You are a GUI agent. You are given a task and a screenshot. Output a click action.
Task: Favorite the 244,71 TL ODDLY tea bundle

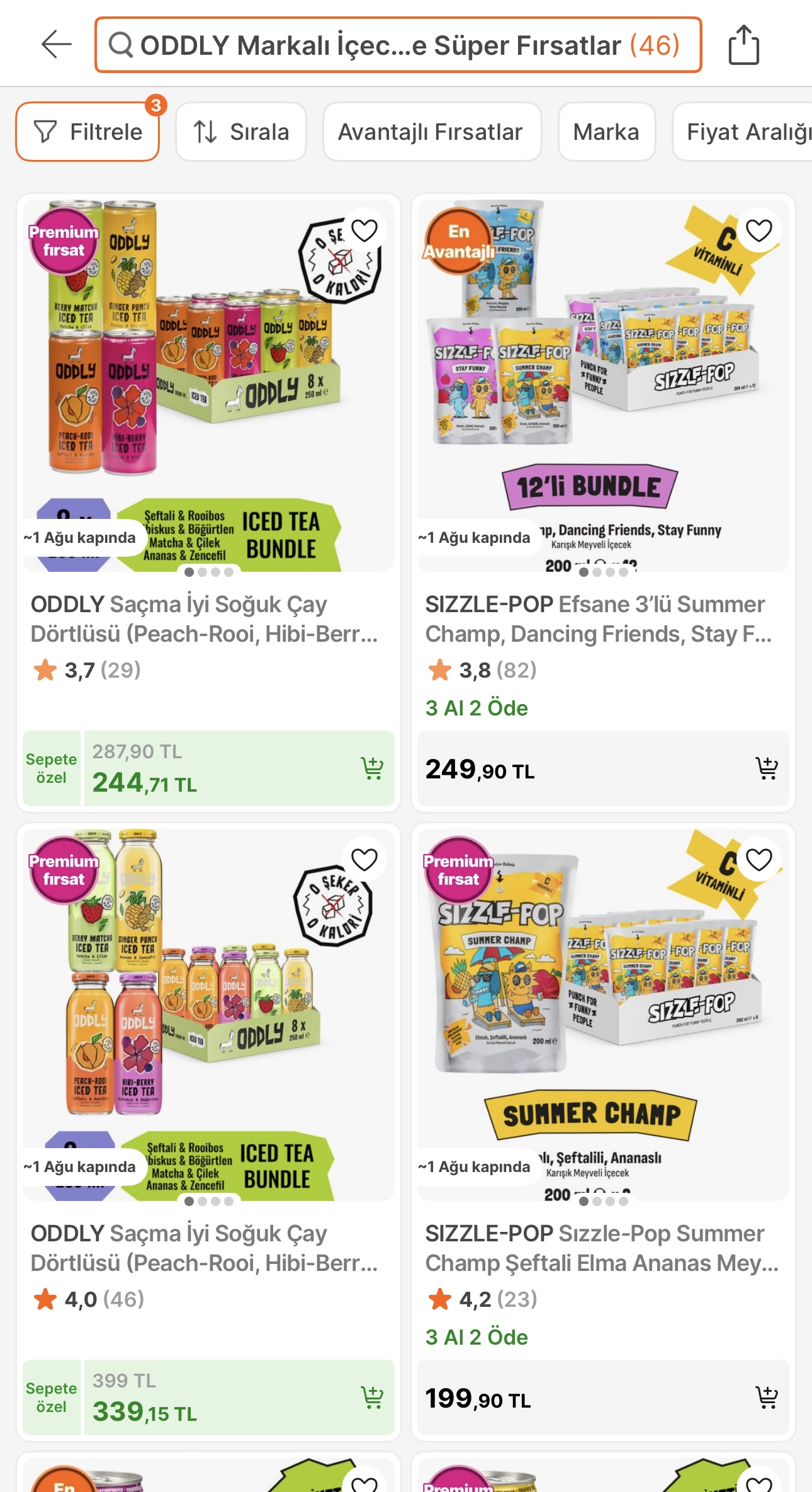364,231
